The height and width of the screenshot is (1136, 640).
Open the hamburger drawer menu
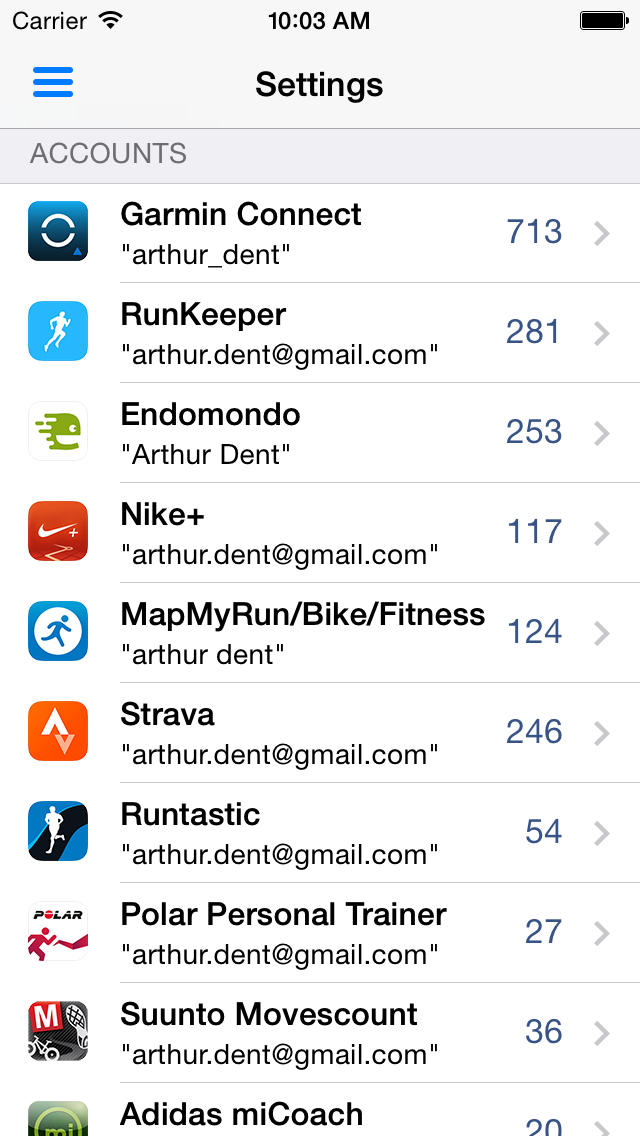(x=53, y=82)
